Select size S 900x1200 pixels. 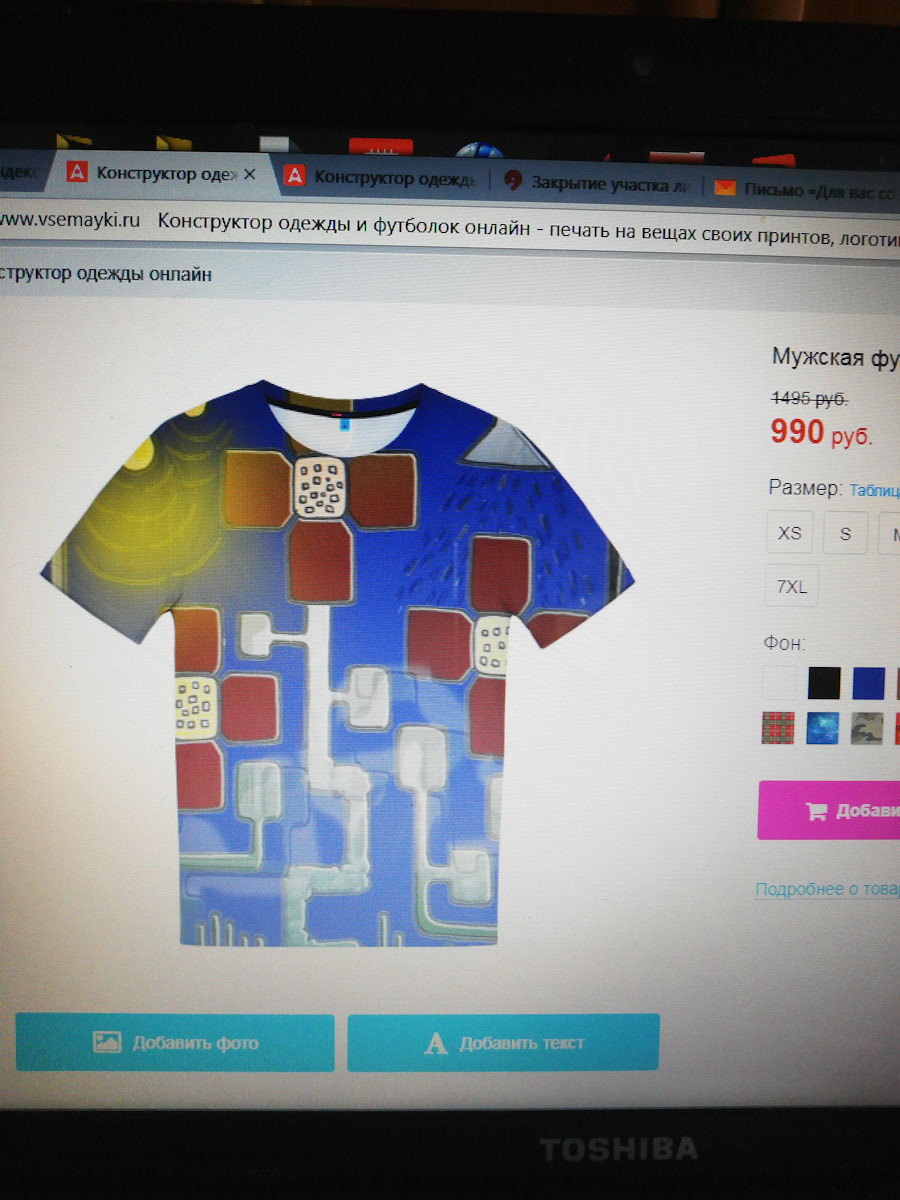846,533
